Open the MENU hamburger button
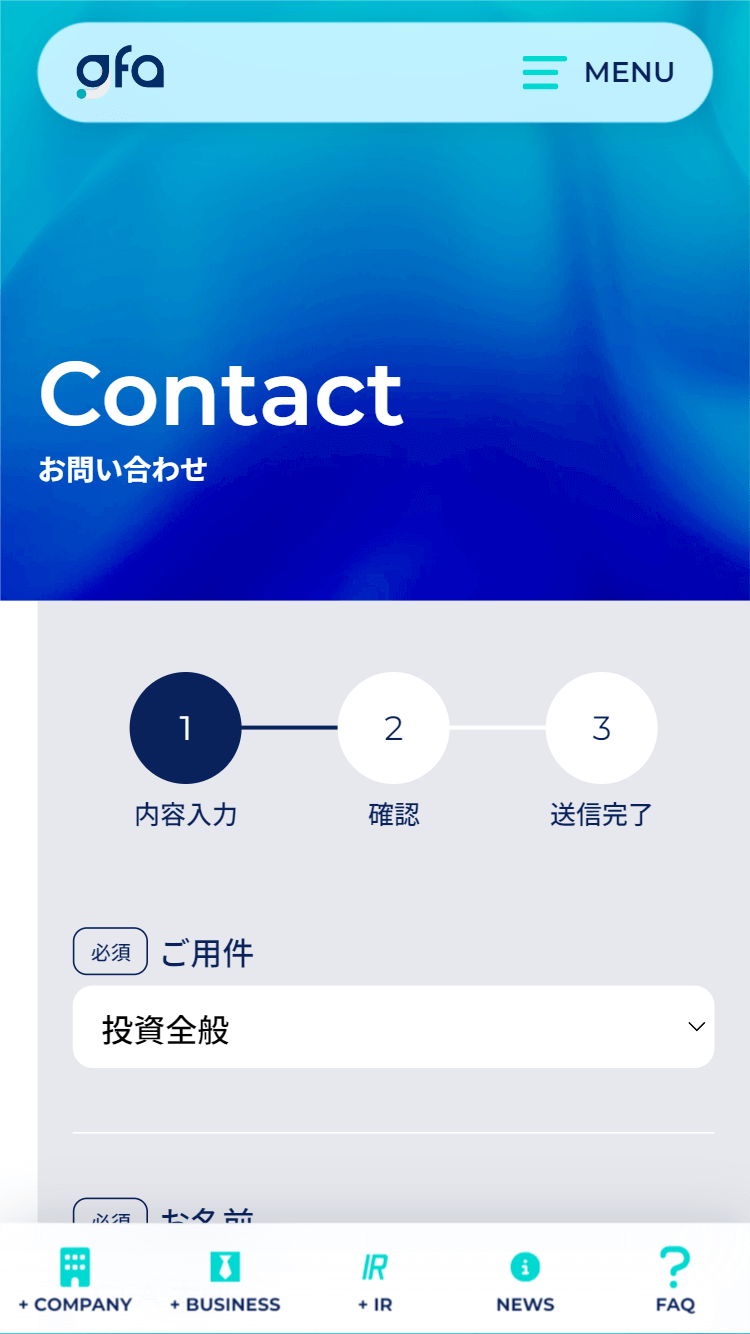The height and width of the screenshot is (1334, 750). 598,72
